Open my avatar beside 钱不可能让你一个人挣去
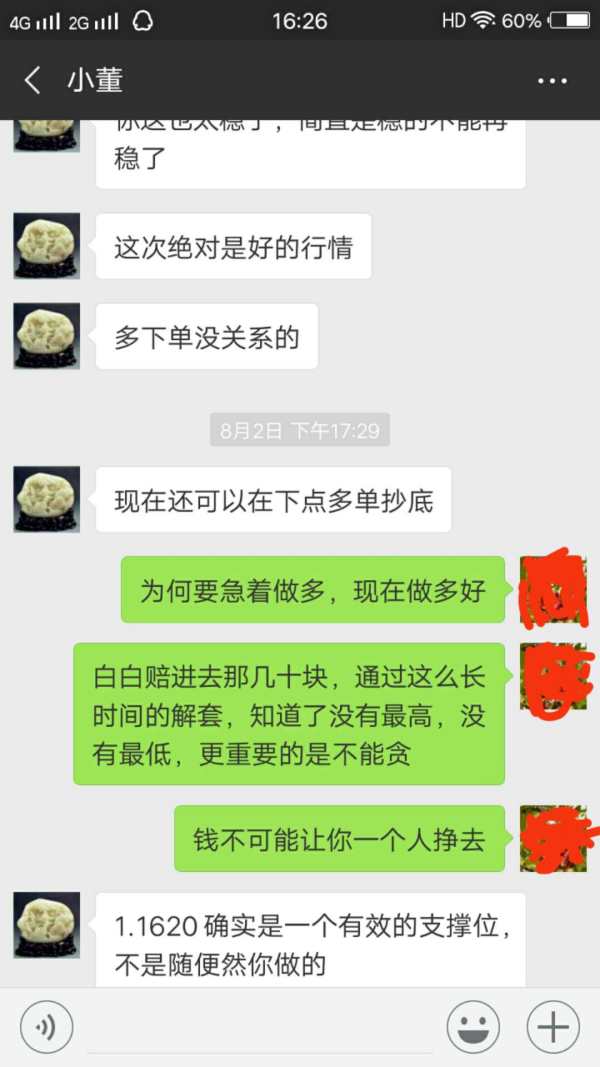 pos(553,838)
